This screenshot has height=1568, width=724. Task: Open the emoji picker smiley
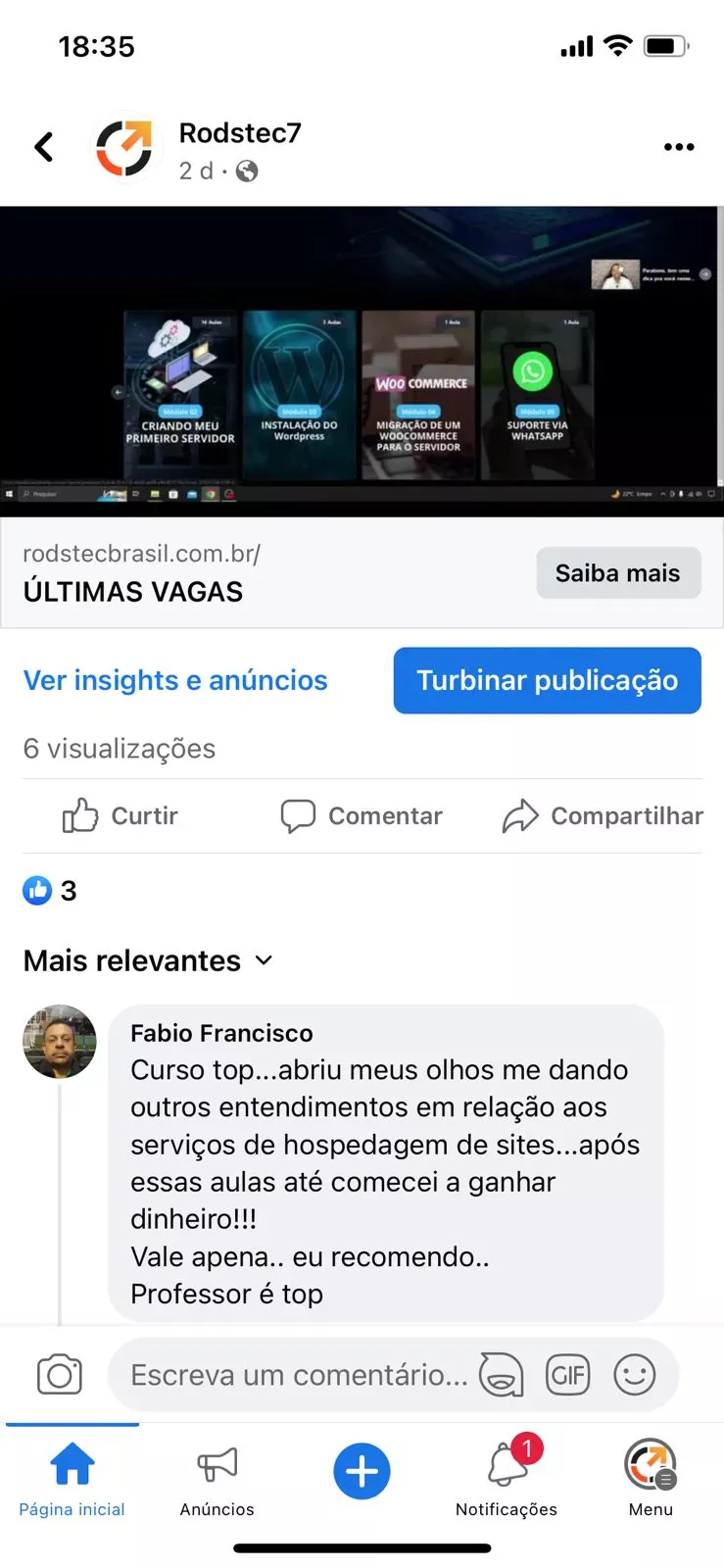(x=634, y=1375)
